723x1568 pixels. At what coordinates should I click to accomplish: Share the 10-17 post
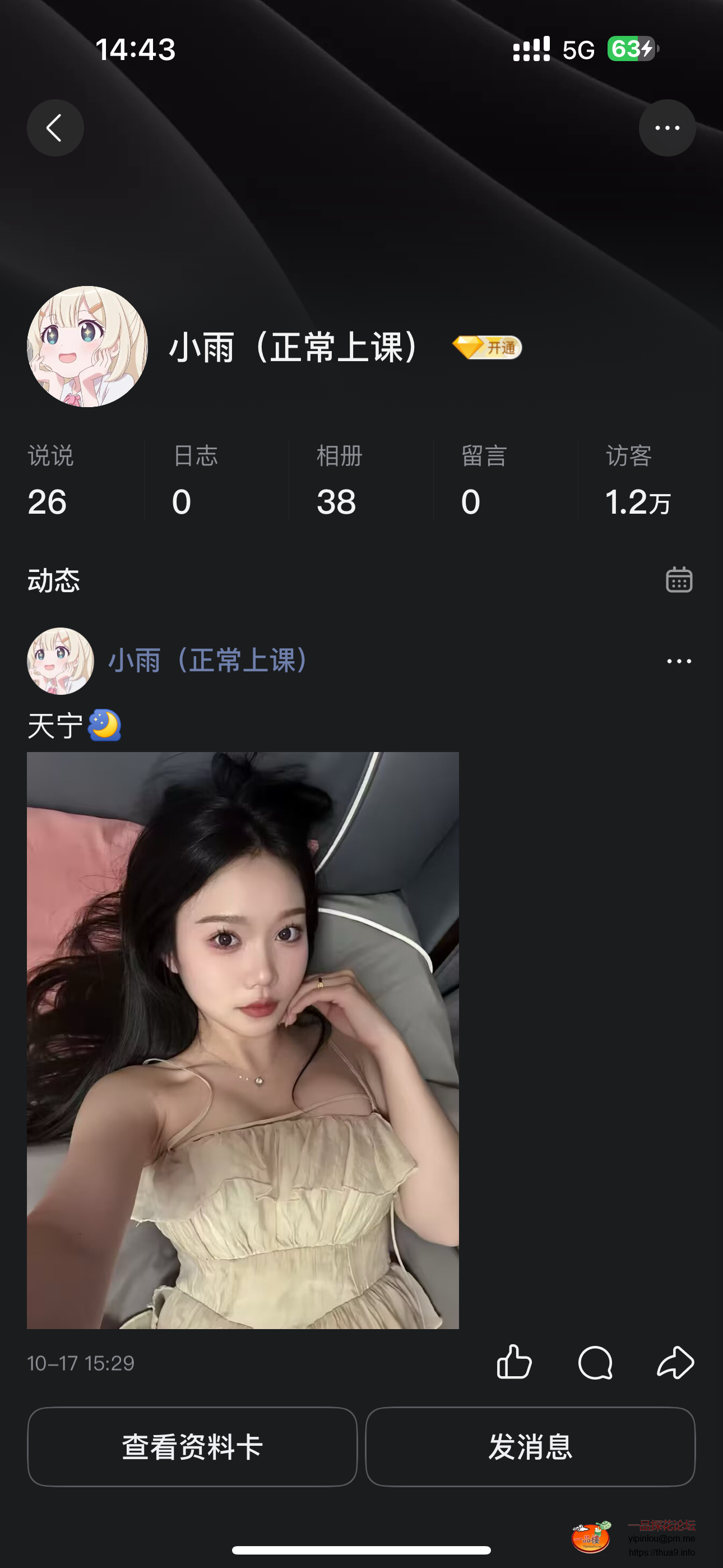point(675,1362)
